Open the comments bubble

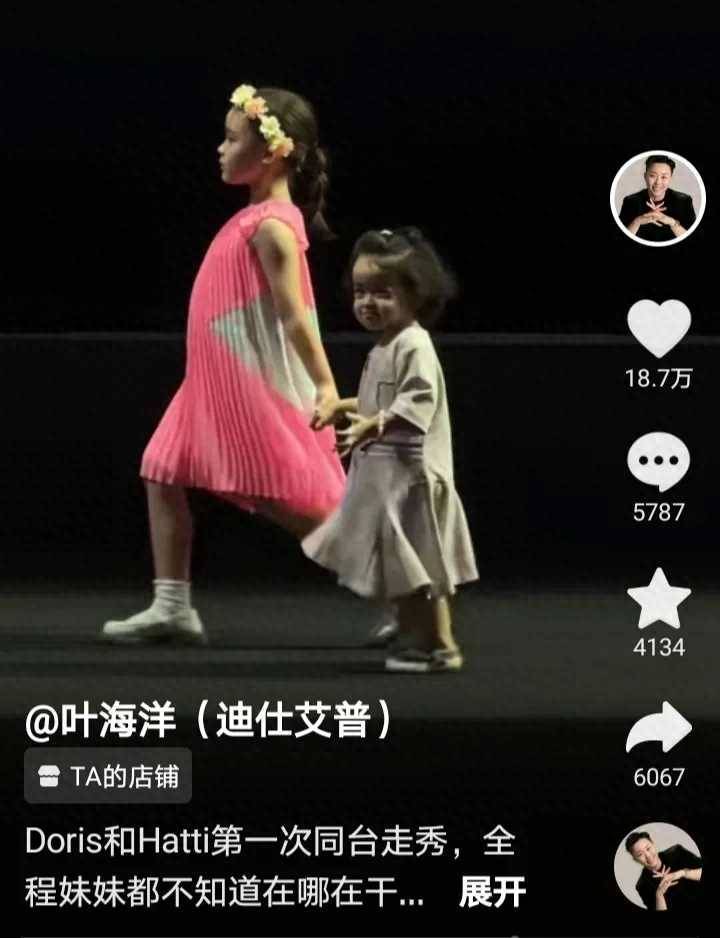point(658,463)
